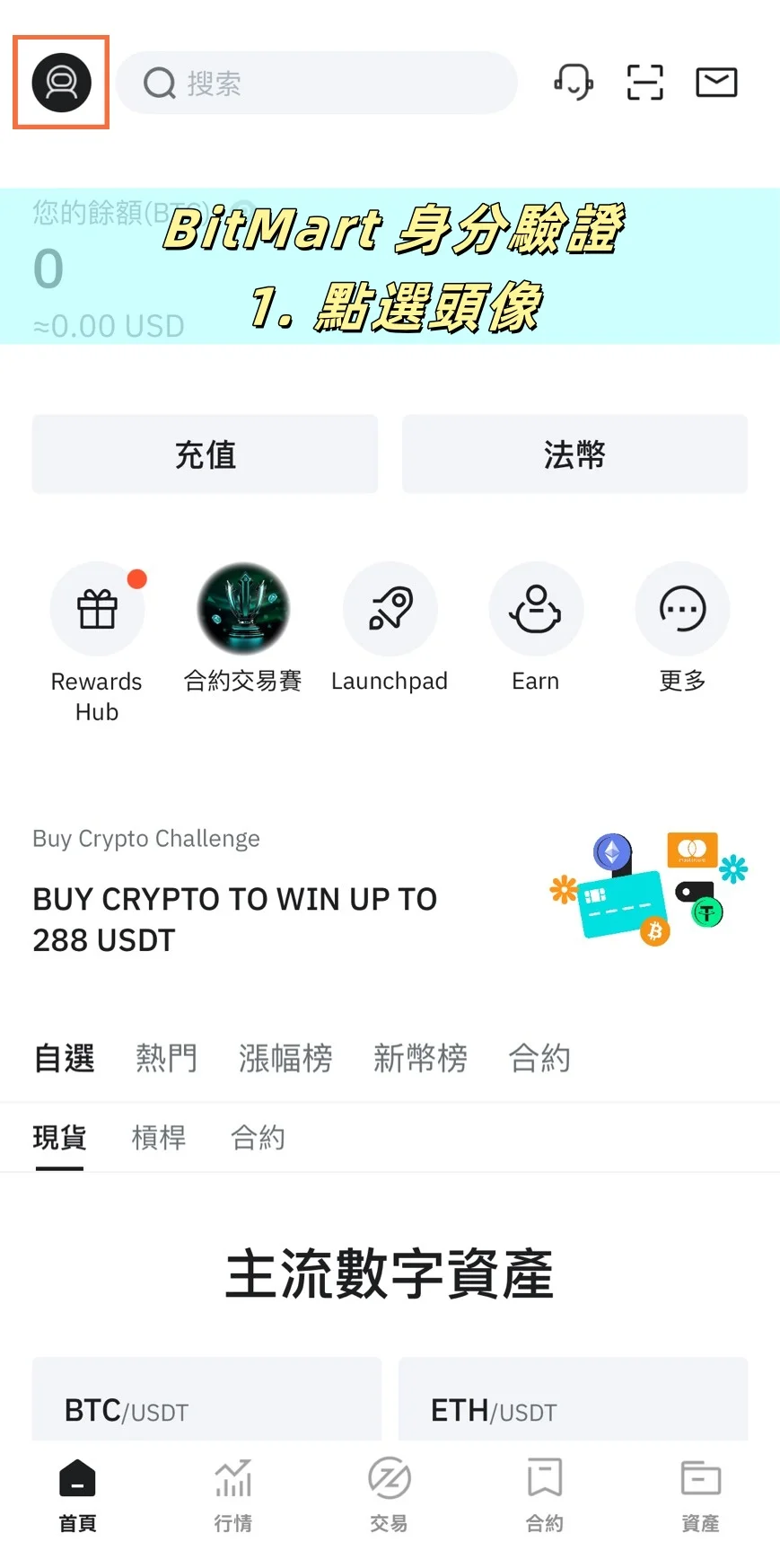Viewport: 780px width, 1568px height.
Task: Open the 更多 more options icon
Action: (x=682, y=608)
